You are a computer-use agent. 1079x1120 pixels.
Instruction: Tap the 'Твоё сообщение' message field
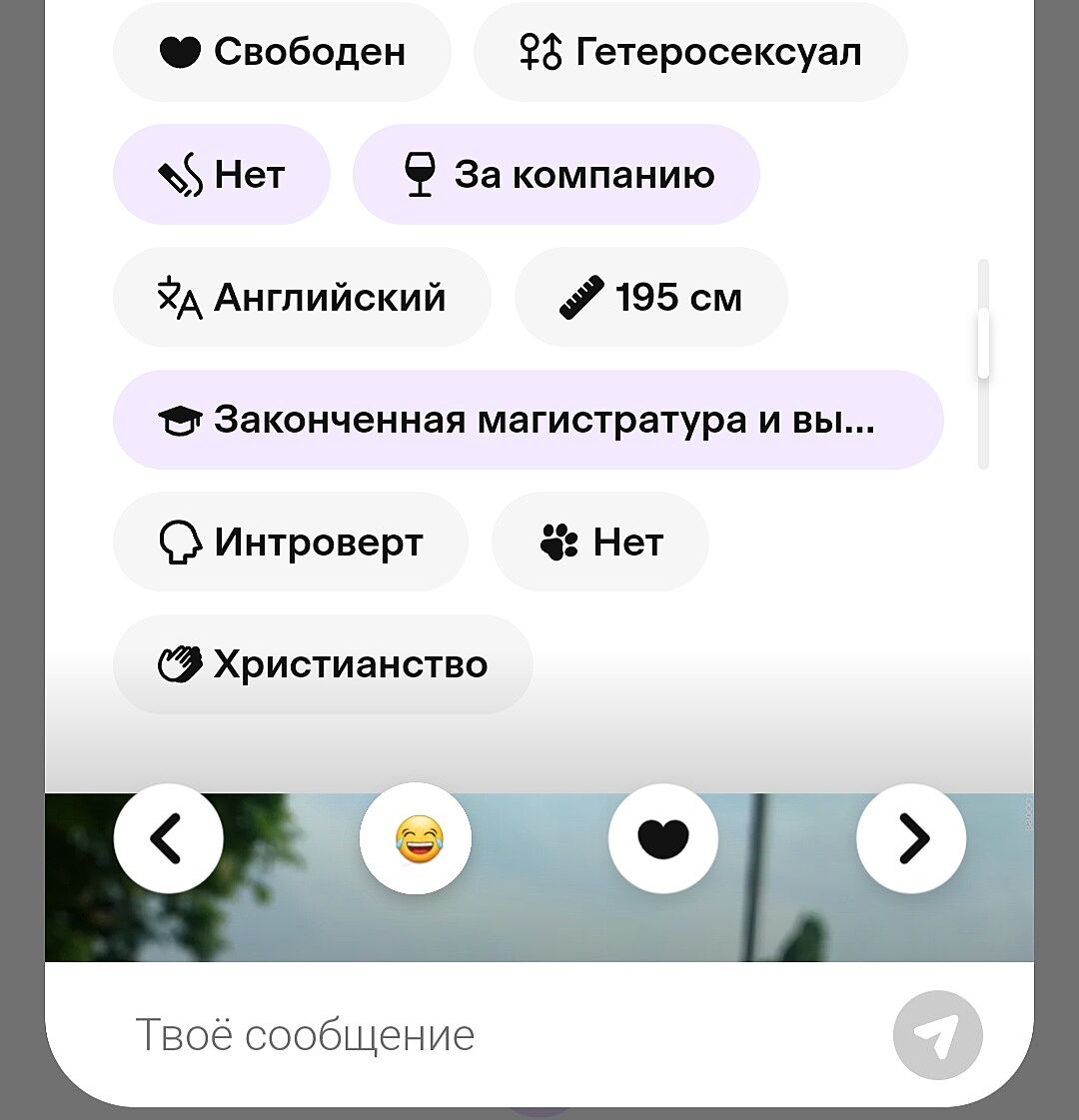(500, 1035)
